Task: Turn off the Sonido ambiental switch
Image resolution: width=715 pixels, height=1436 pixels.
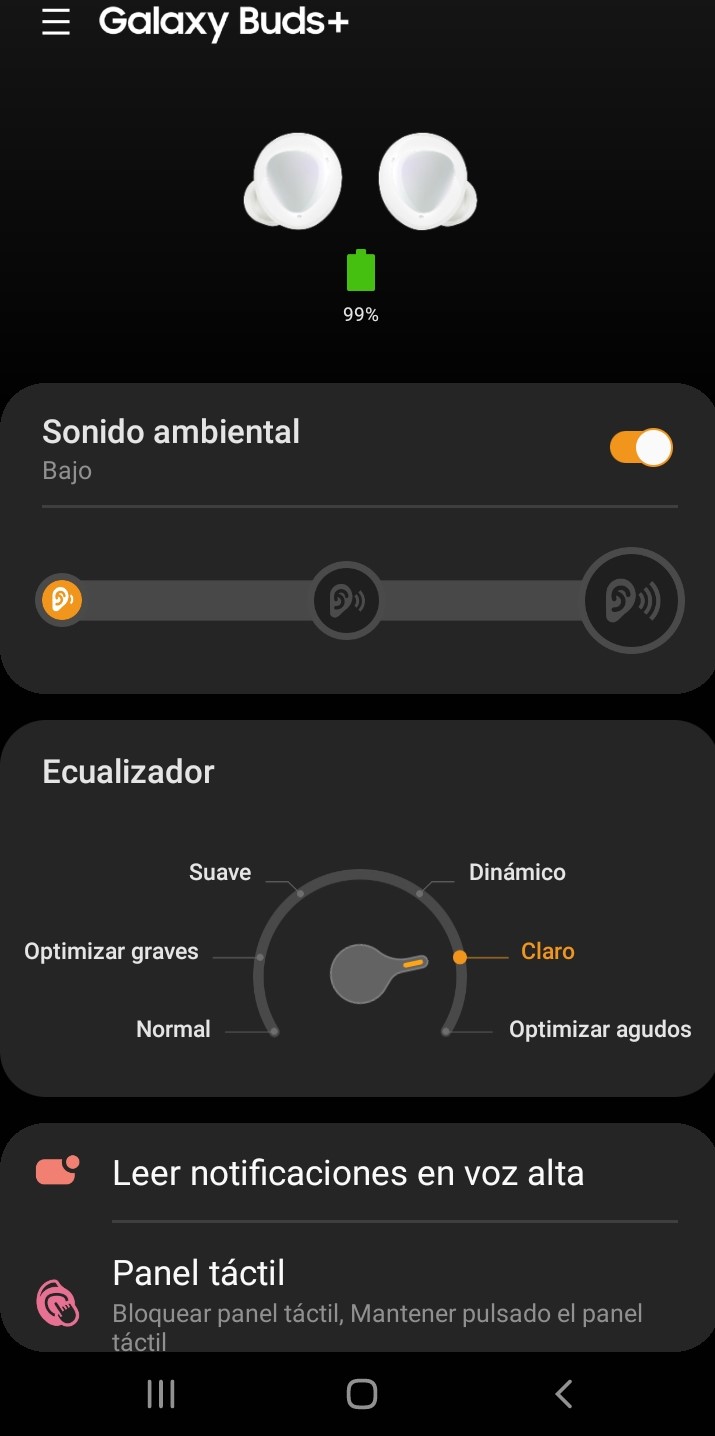Action: pyautogui.click(x=641, y=448)
